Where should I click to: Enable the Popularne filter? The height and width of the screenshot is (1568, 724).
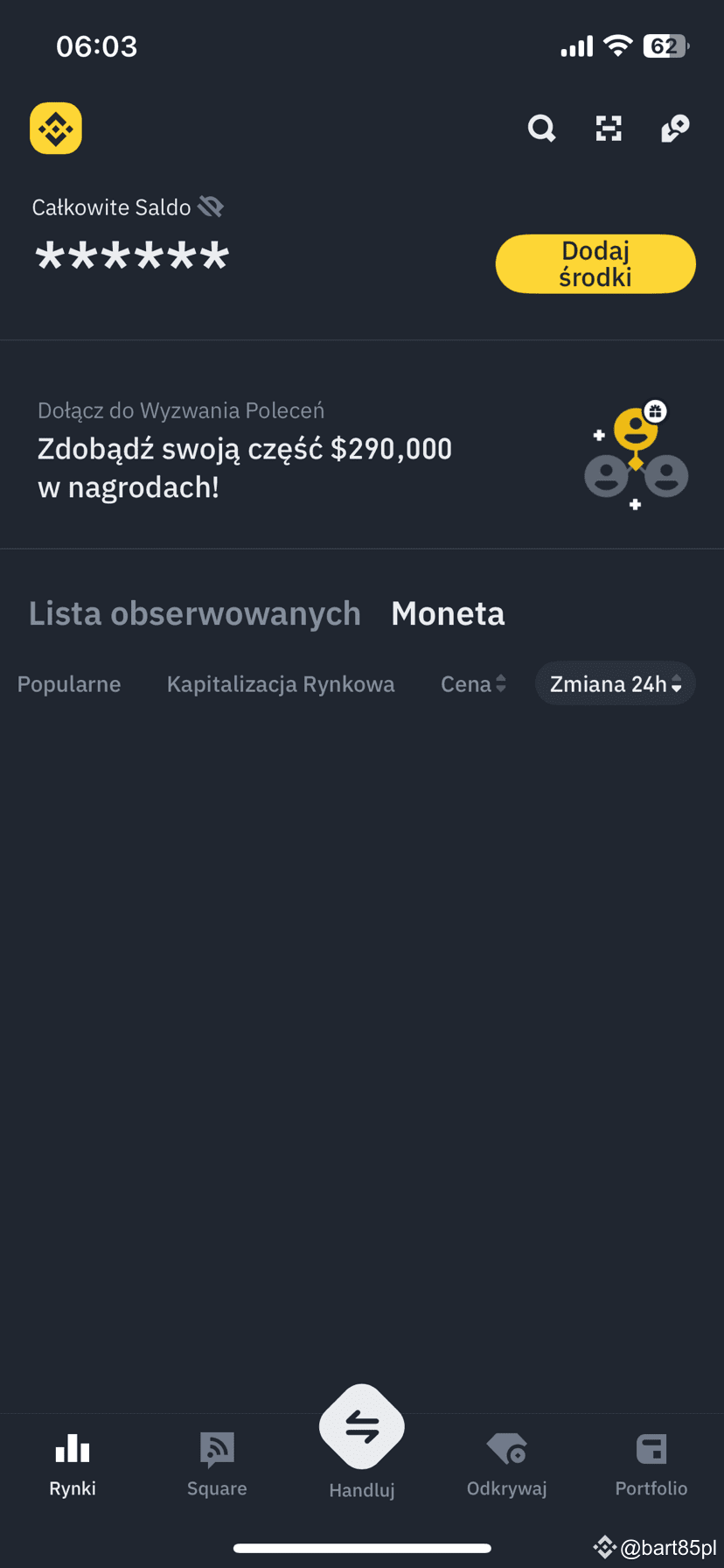pos(68,683)
